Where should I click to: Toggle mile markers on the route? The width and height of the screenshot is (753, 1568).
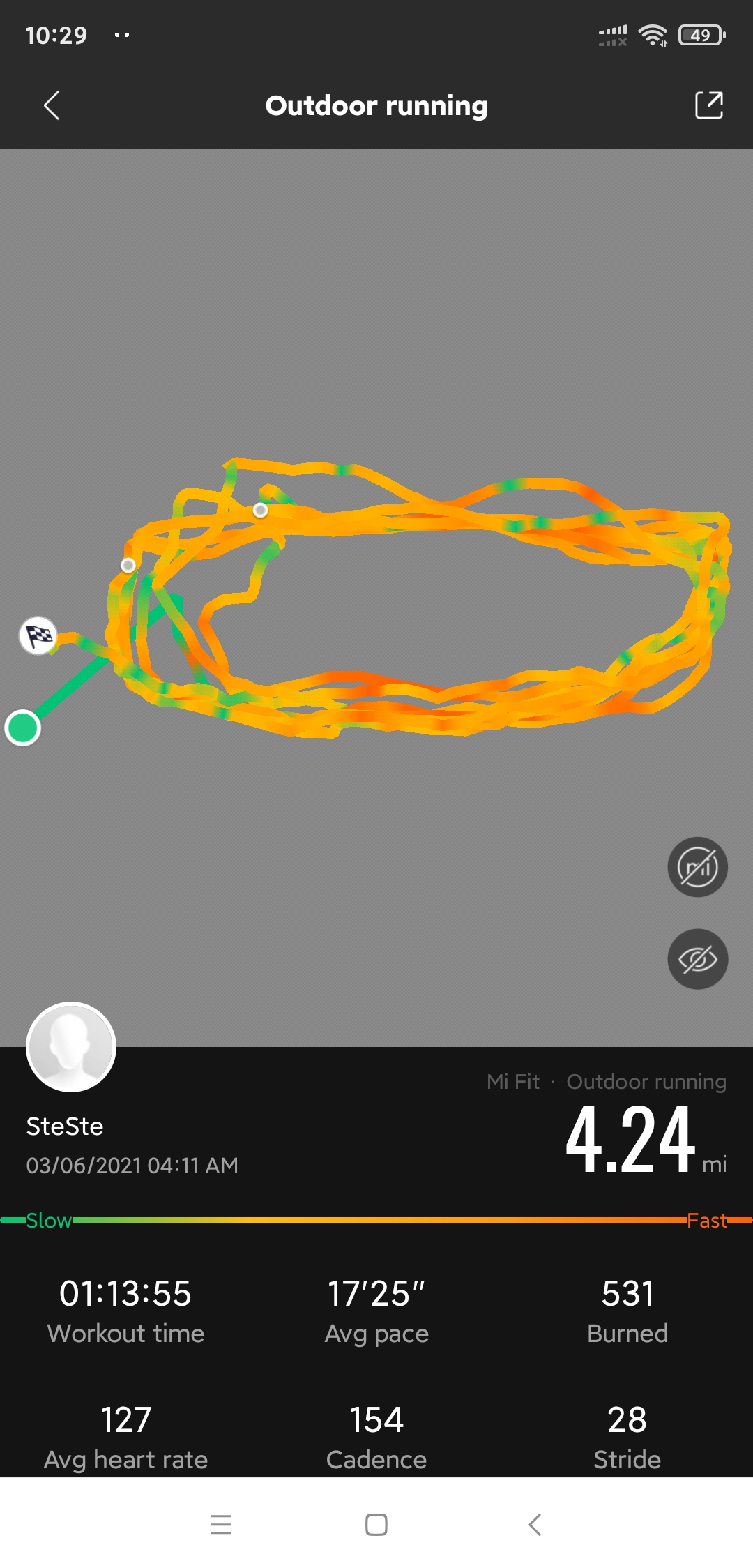click(697, 867)
